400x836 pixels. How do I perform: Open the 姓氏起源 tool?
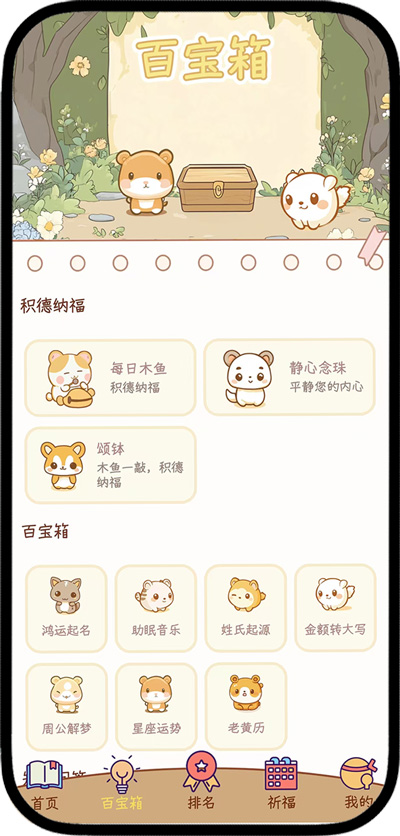pos(245,608)
